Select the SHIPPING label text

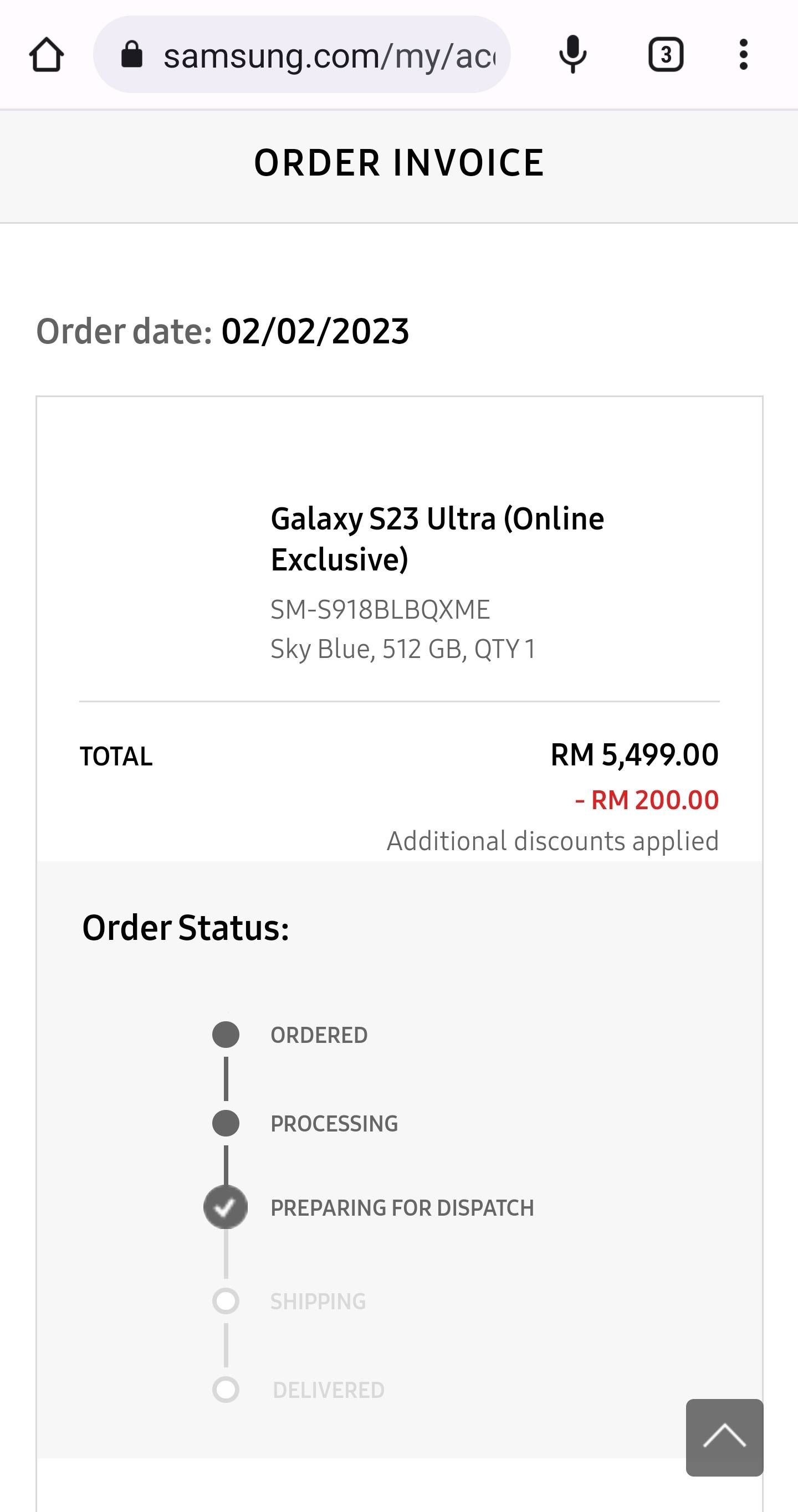pyautogui.click(x=318, y=1300)
